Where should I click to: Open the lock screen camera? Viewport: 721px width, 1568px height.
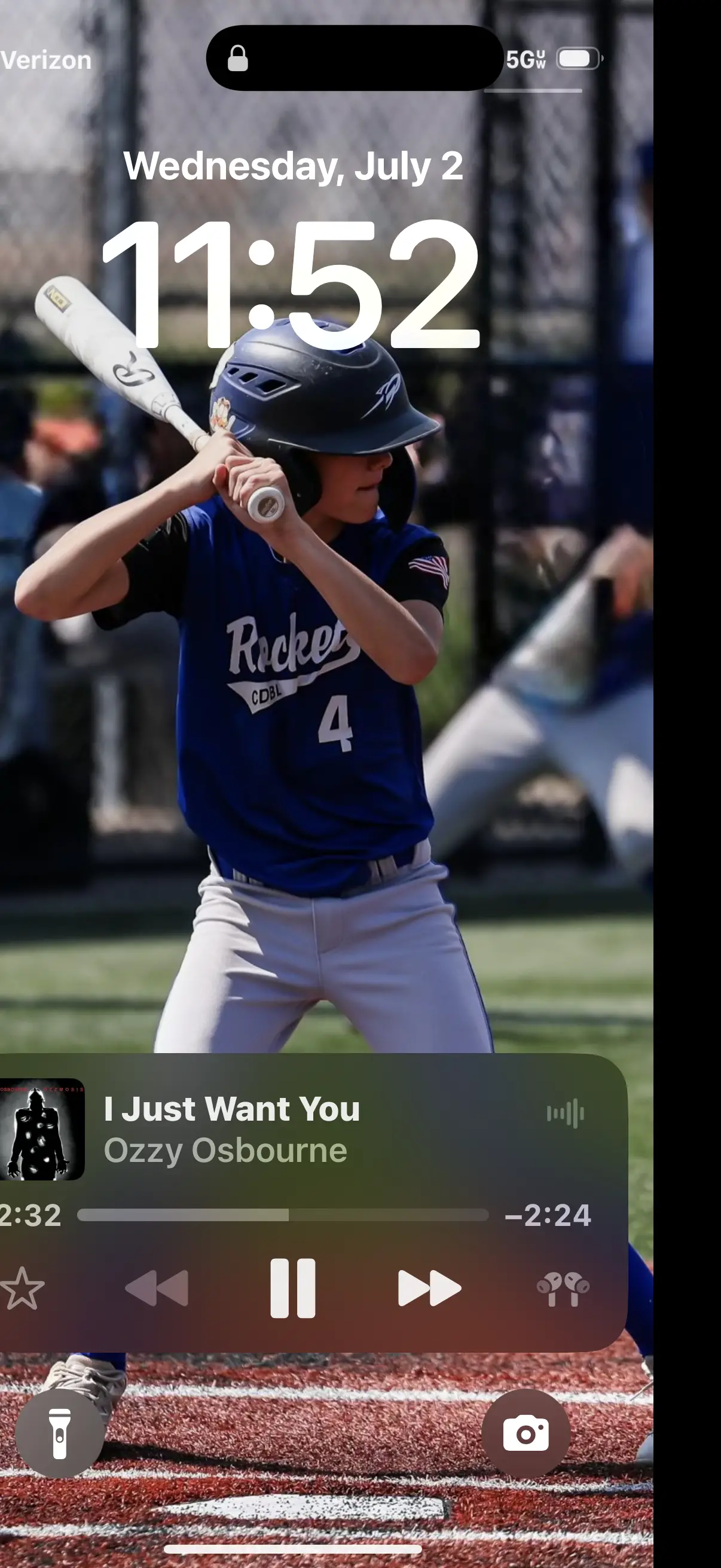pos(526,1433)
